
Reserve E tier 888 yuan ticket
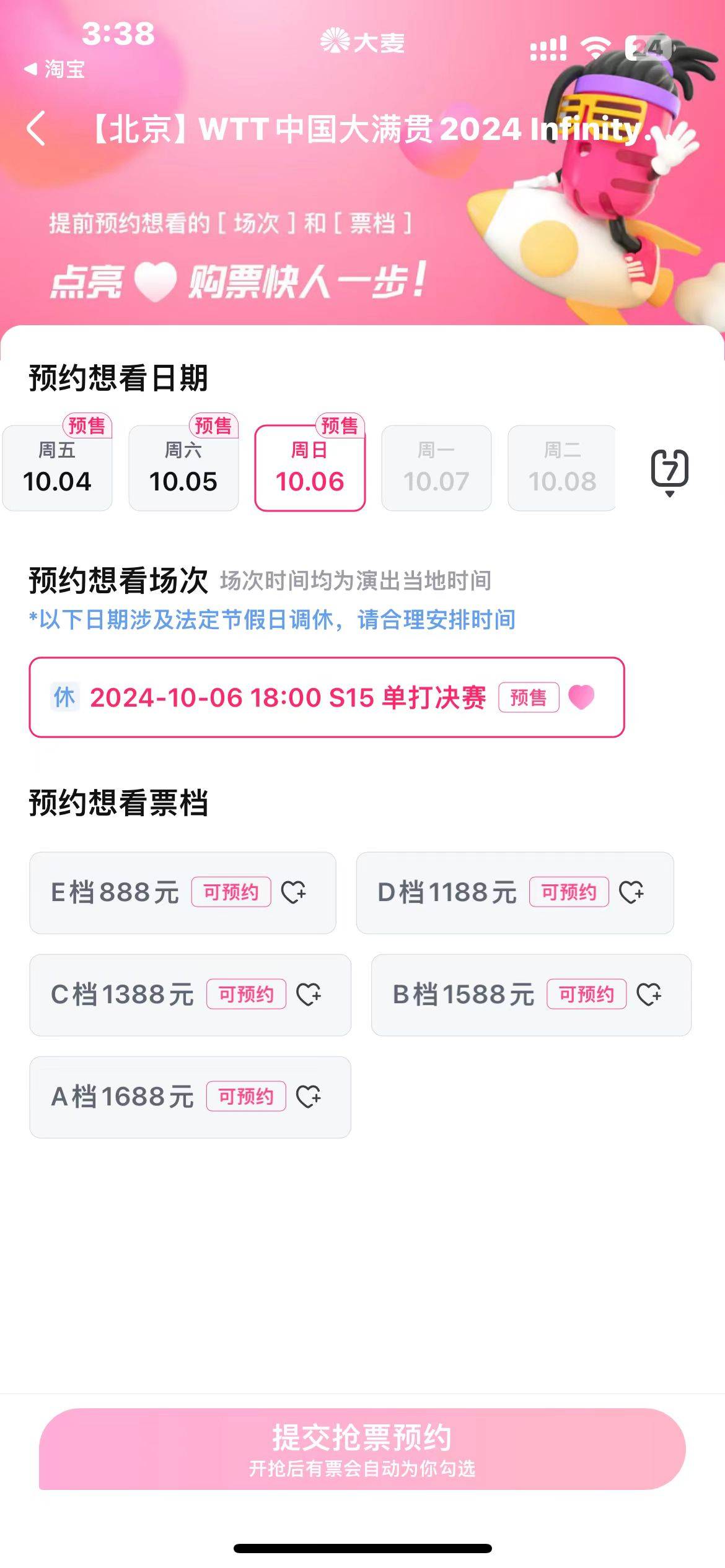click(183, 892)
